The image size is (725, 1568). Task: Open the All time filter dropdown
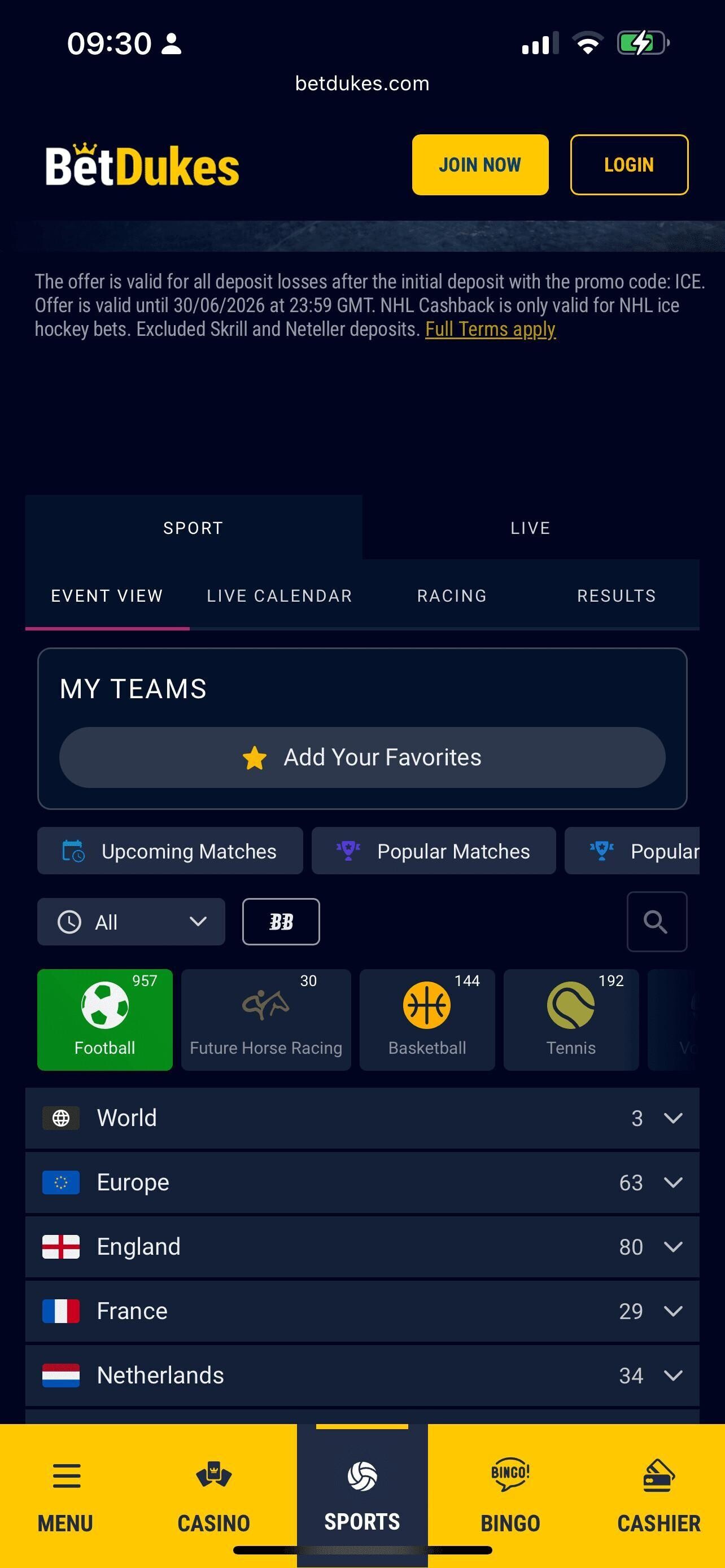coord(131,922)
